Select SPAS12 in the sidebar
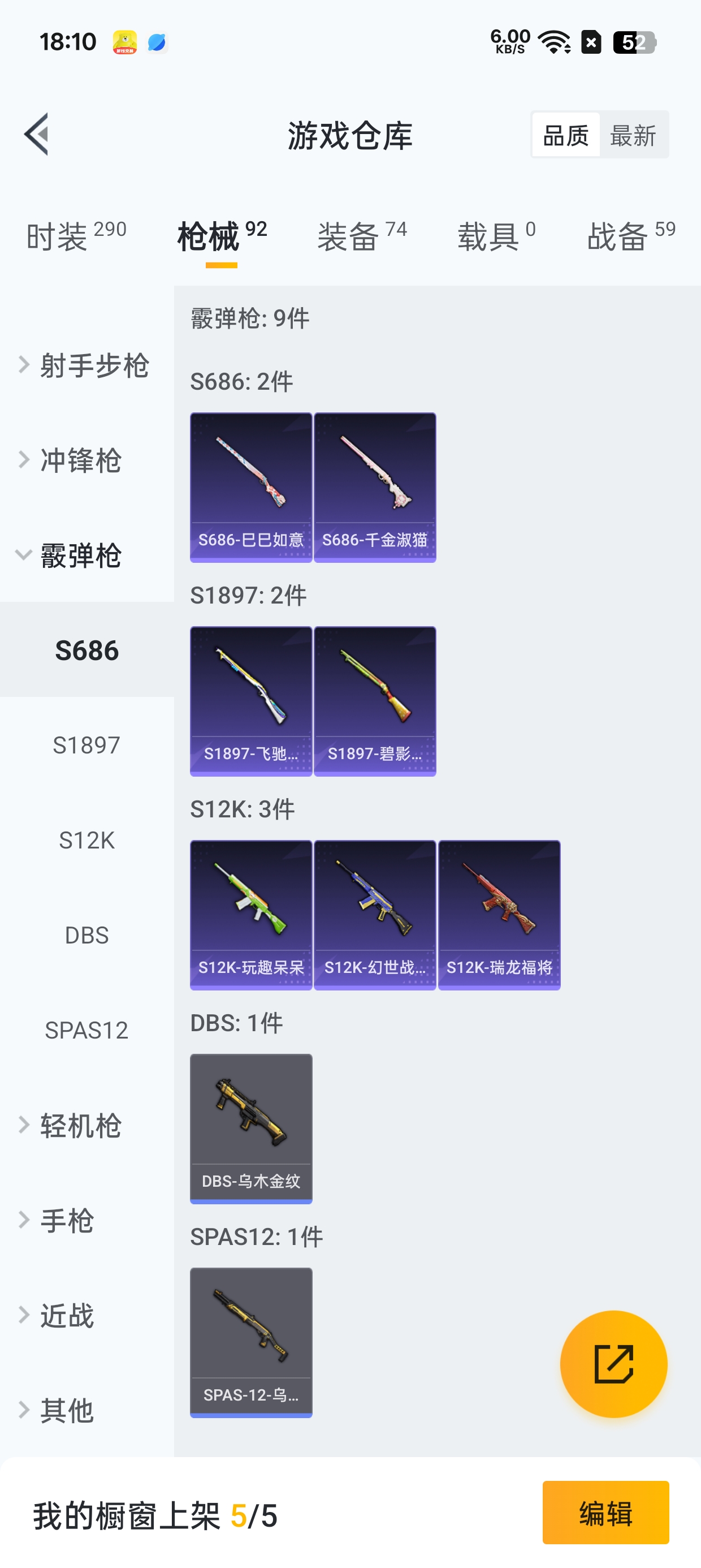 pyautogui.click(x=87, y=1030)
